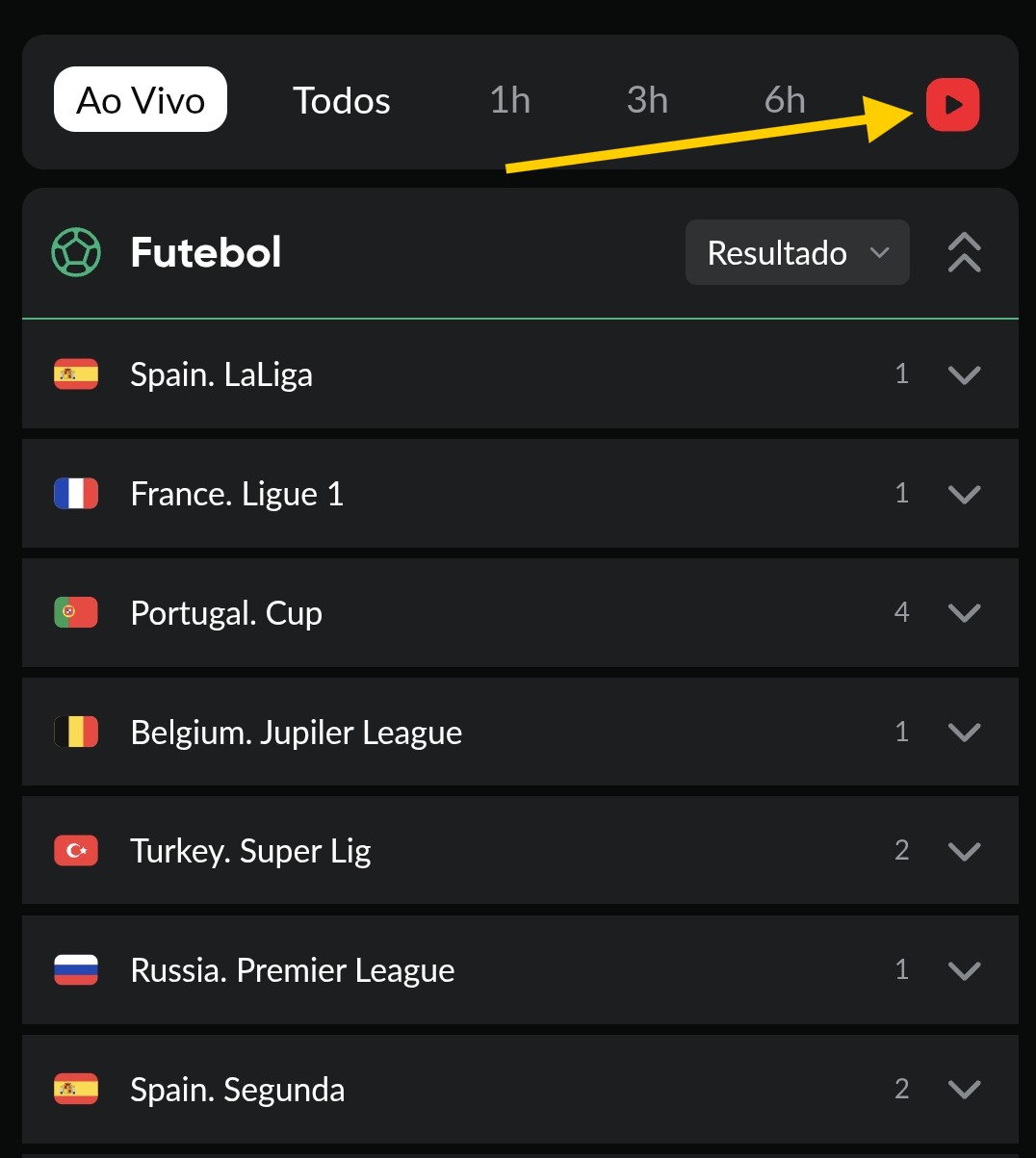Click the Russia flag for Premier League
1036x1158 pixels.
pos(75,970)
